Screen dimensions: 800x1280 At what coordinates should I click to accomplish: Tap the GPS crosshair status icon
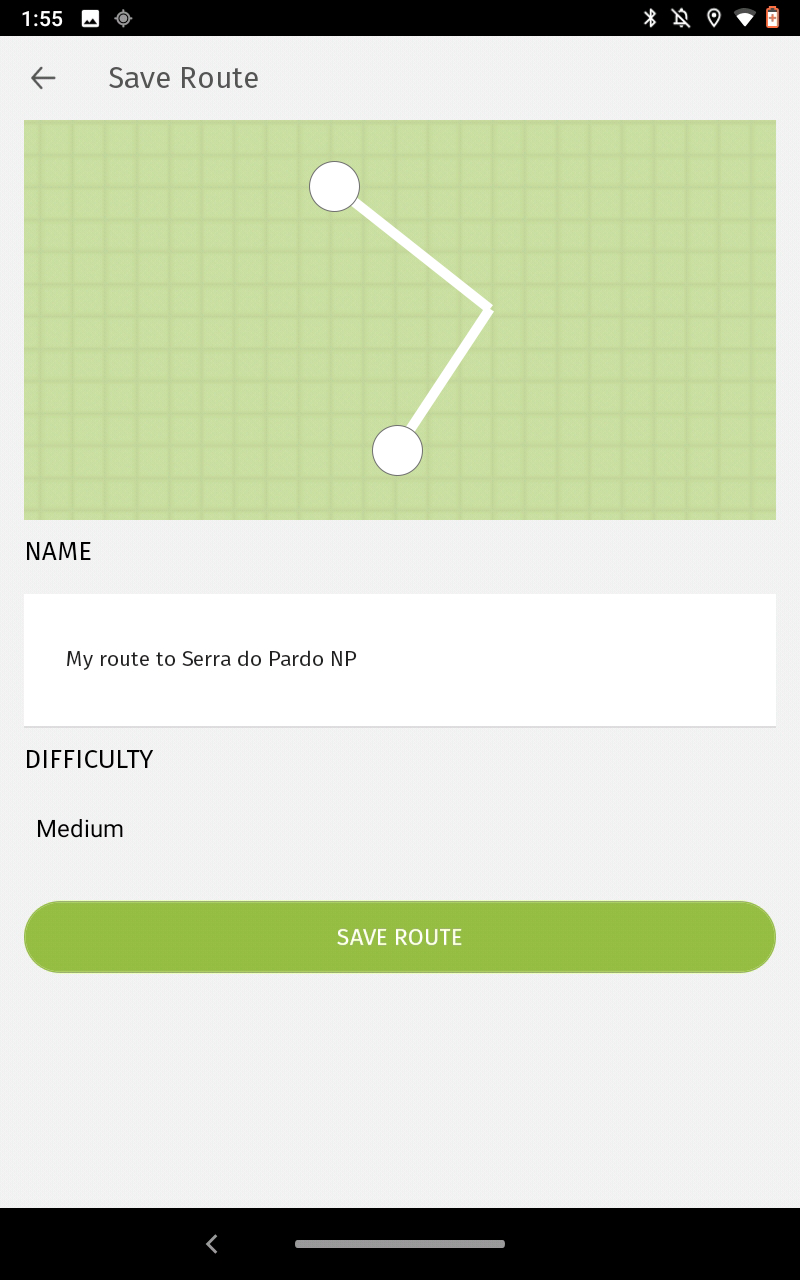[122, 18]
